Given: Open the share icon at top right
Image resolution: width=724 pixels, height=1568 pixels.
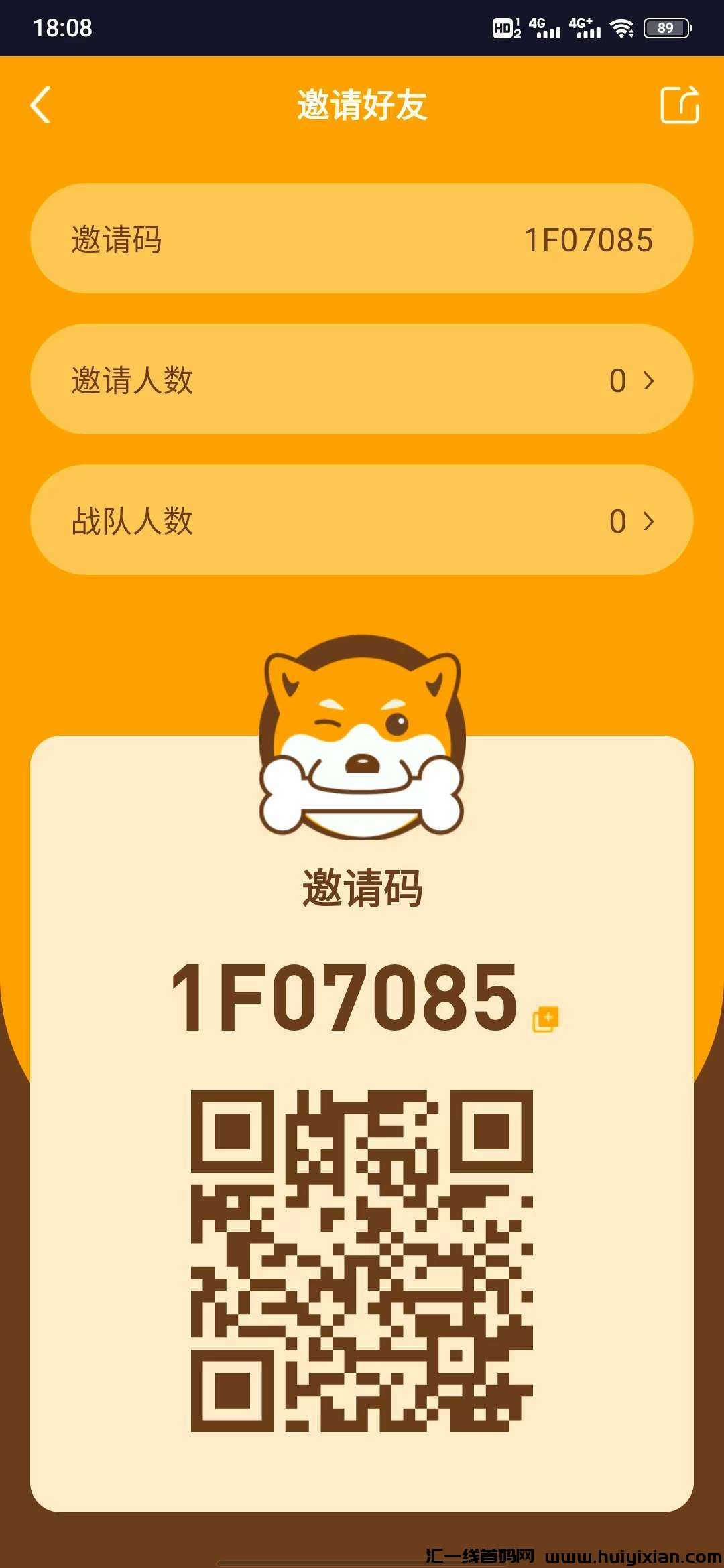Looking at the screenshot, I should (x=680, y=105).
